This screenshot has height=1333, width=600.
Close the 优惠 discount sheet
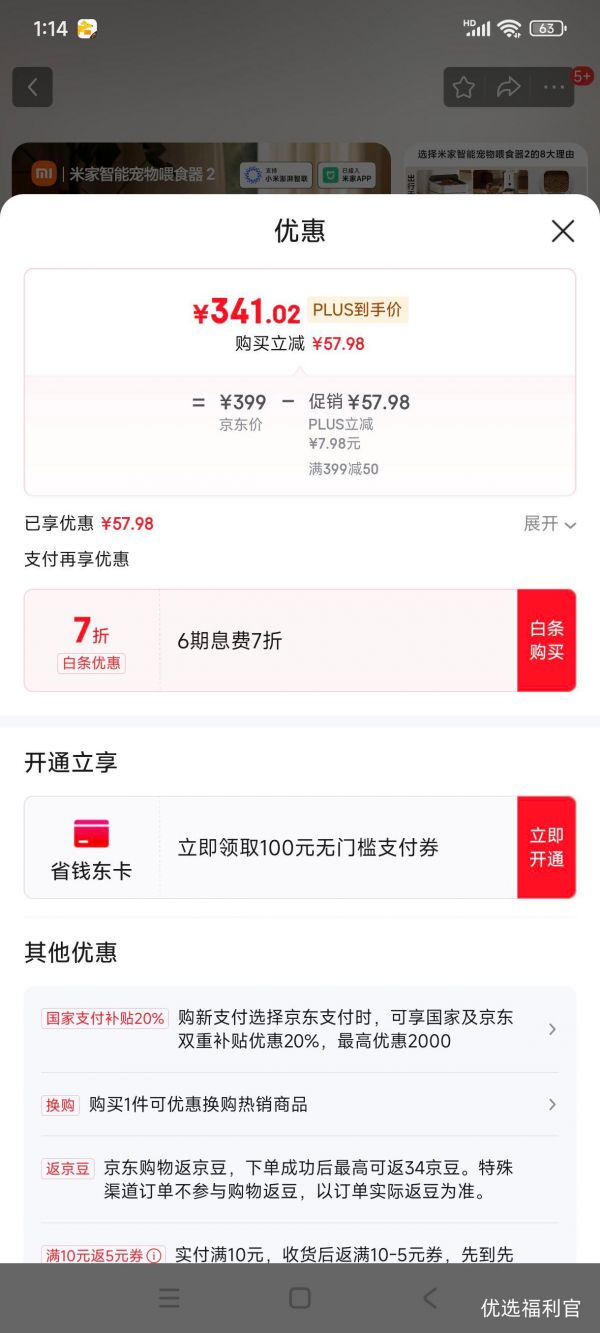pyautogui.click(x=563, y=231)
